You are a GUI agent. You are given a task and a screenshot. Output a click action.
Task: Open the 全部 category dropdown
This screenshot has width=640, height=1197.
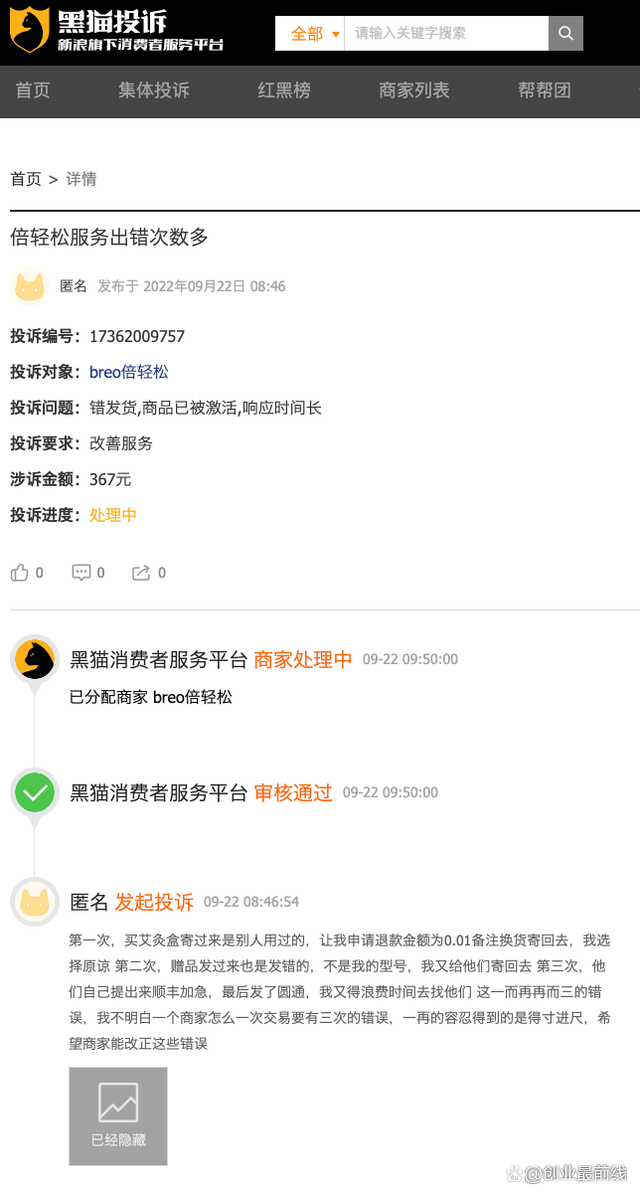(311, 33)
